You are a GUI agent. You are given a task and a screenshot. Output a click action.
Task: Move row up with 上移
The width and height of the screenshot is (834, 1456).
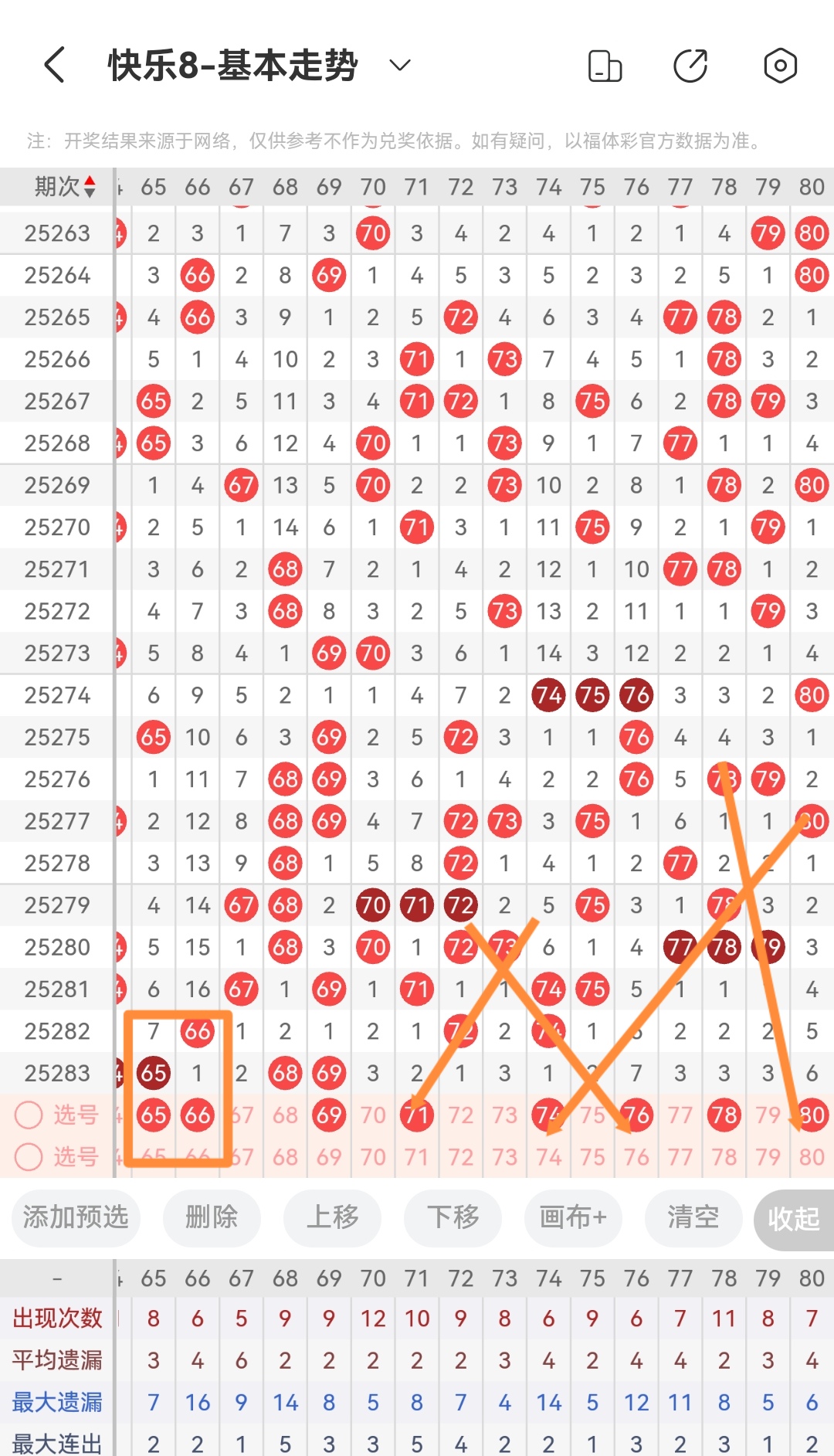tap(332, 1218)
